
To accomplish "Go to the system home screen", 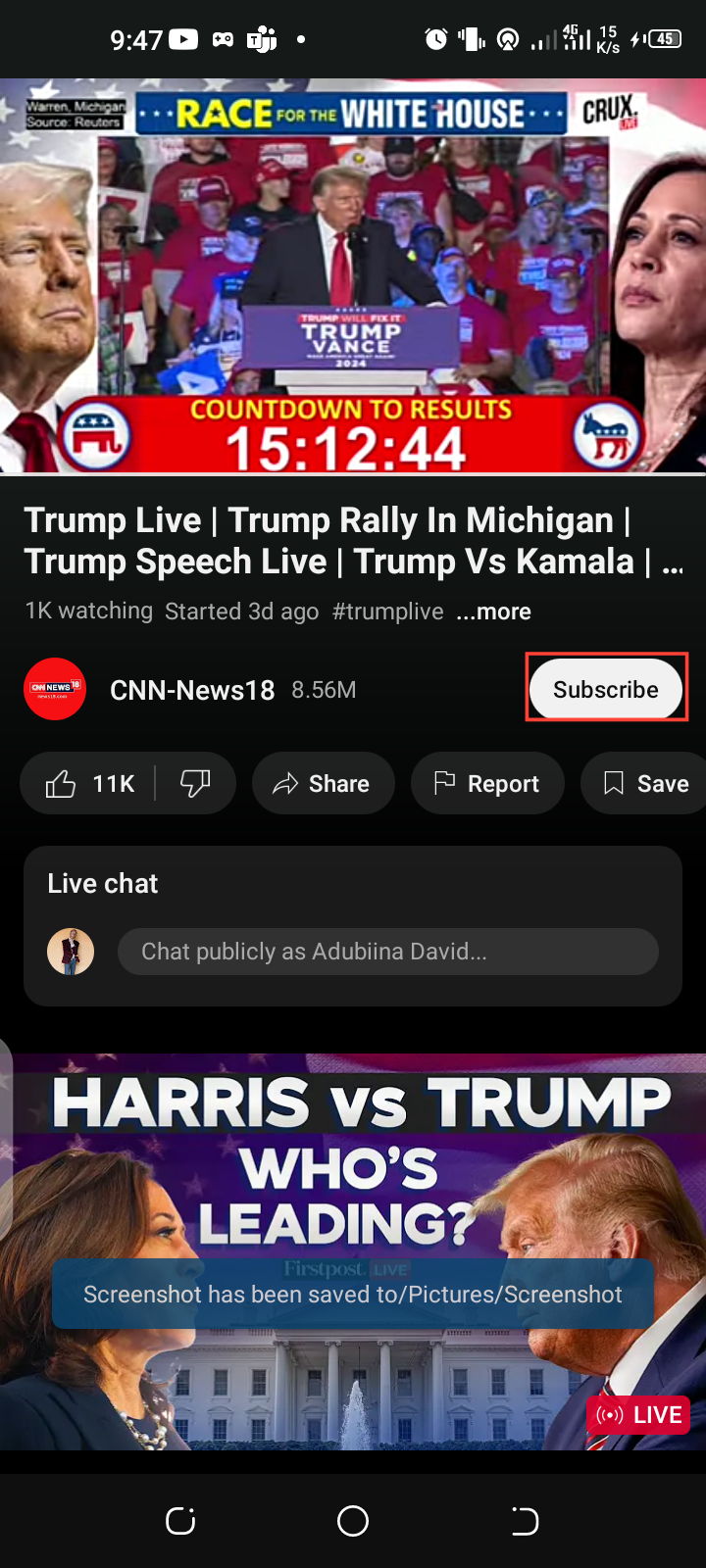I will [353, 1521].
